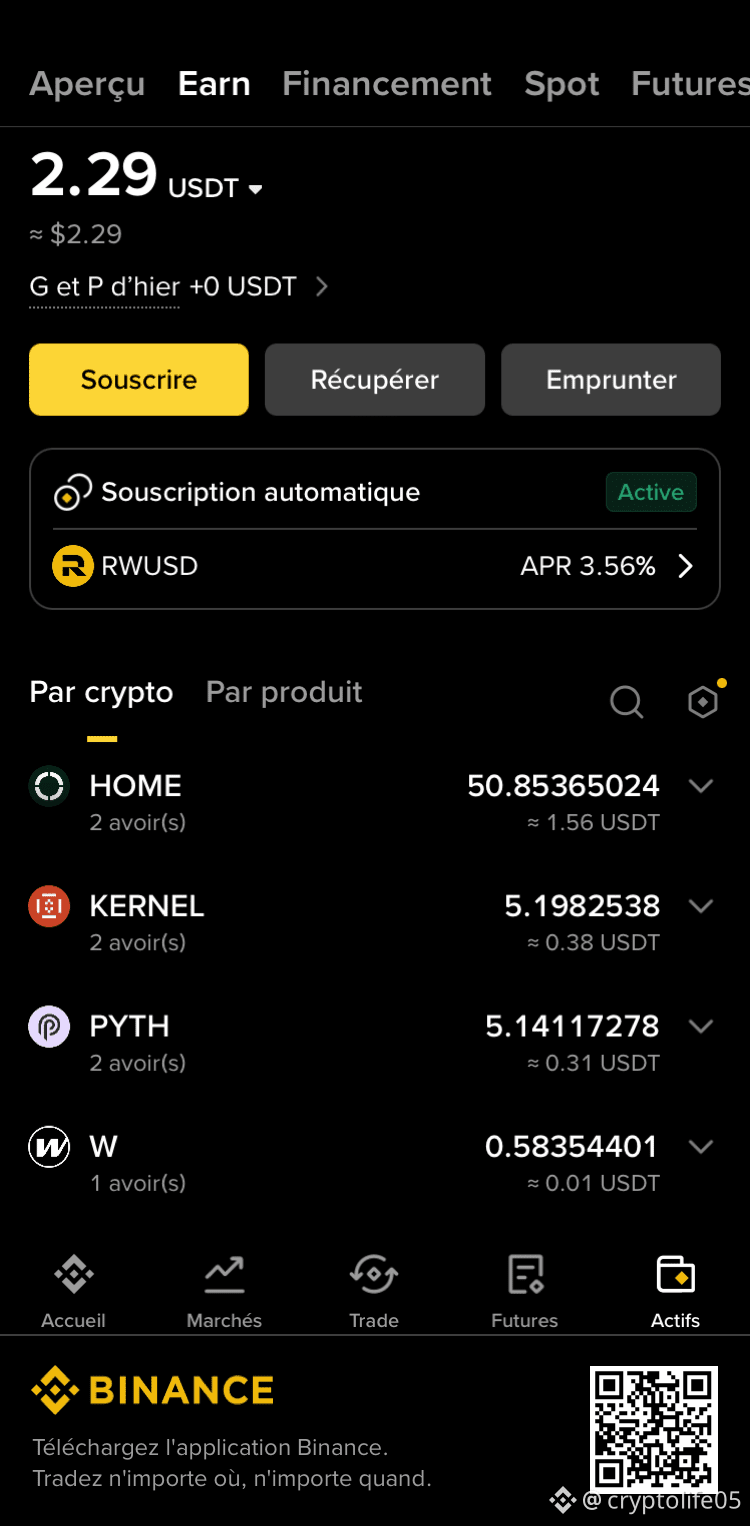This screenshot has width=750, height=1526.
Task: Open the asset display settings hexagon icon
Action: [703, 702]
